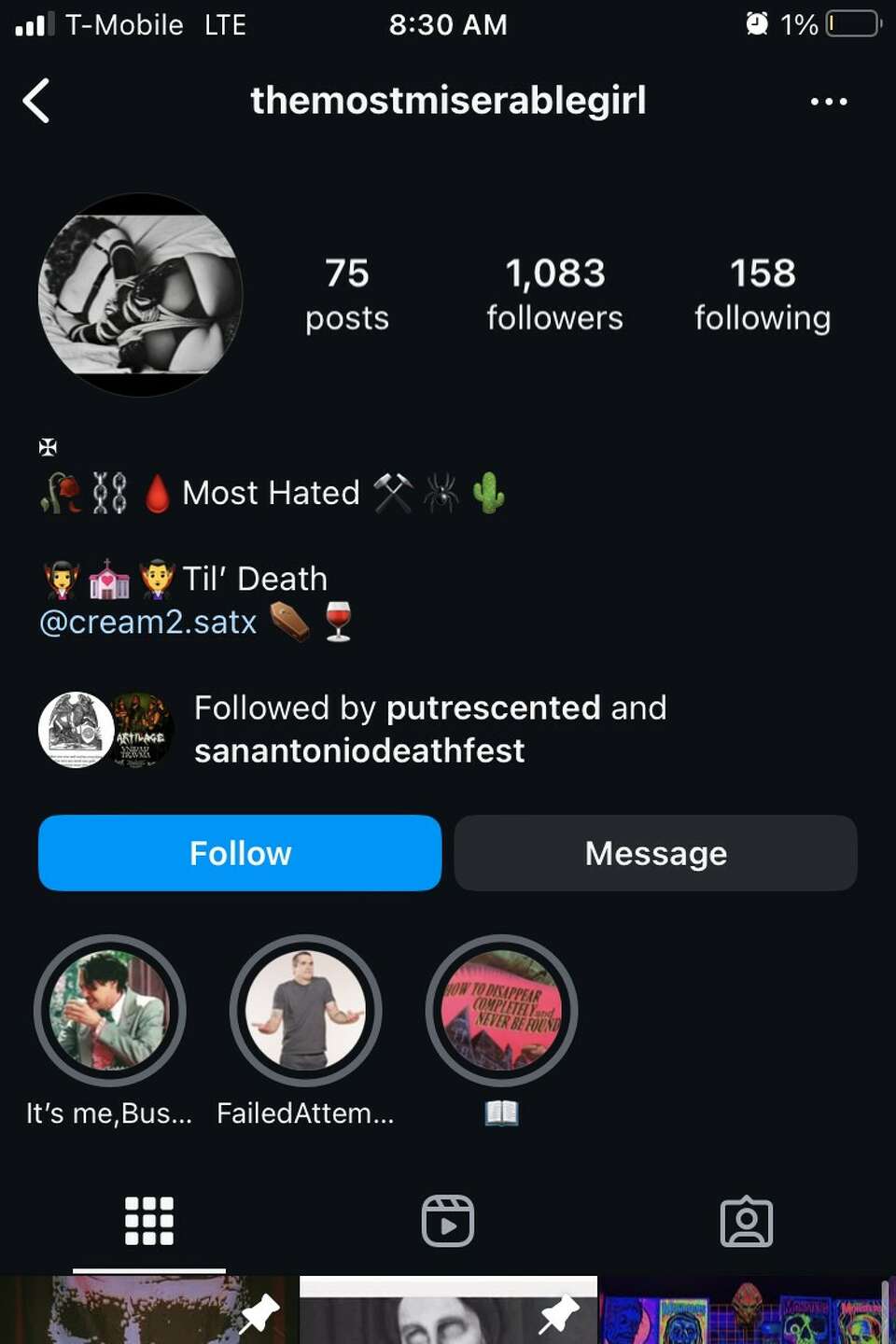Open the Reels tab

(x=447, y=1220)
